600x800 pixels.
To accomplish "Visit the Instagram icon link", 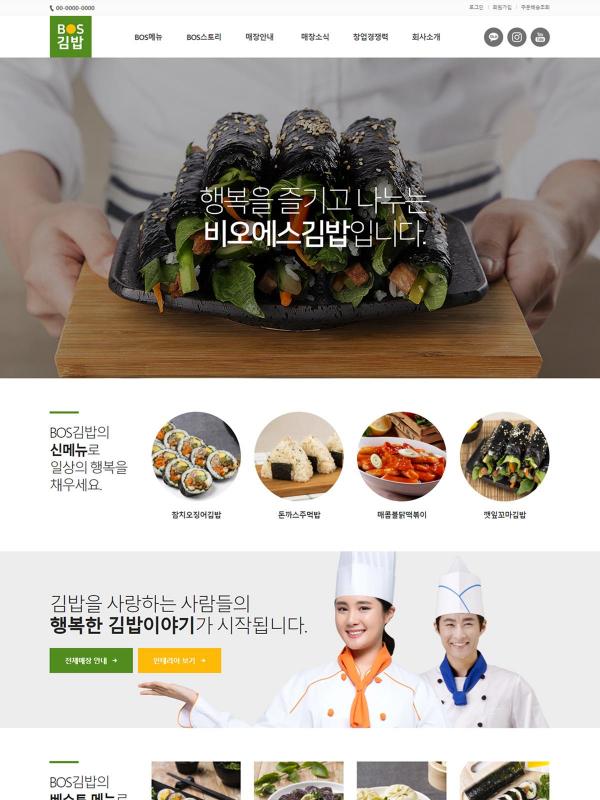I will click(x=517, y=37).
